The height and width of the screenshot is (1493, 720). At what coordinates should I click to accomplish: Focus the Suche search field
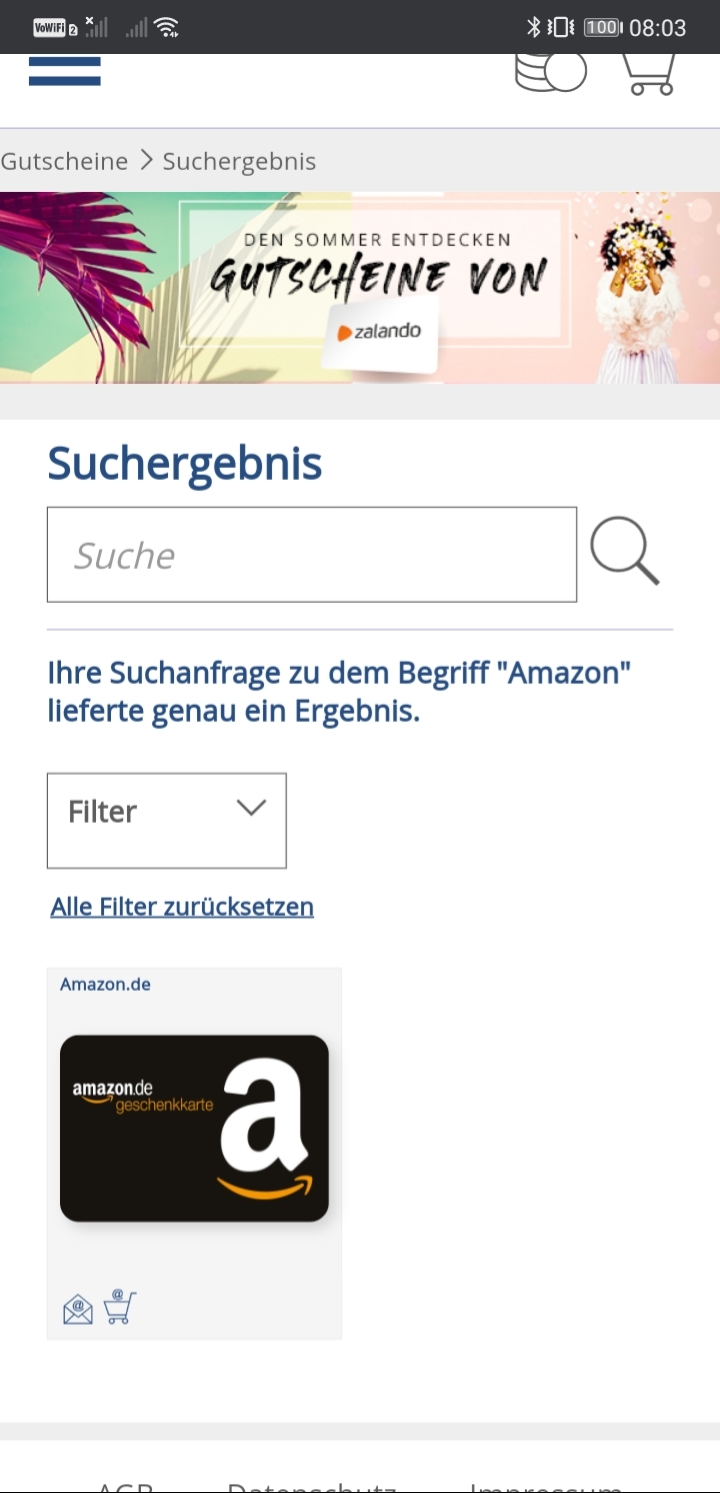pyautogui.click(x=312, y=555)
